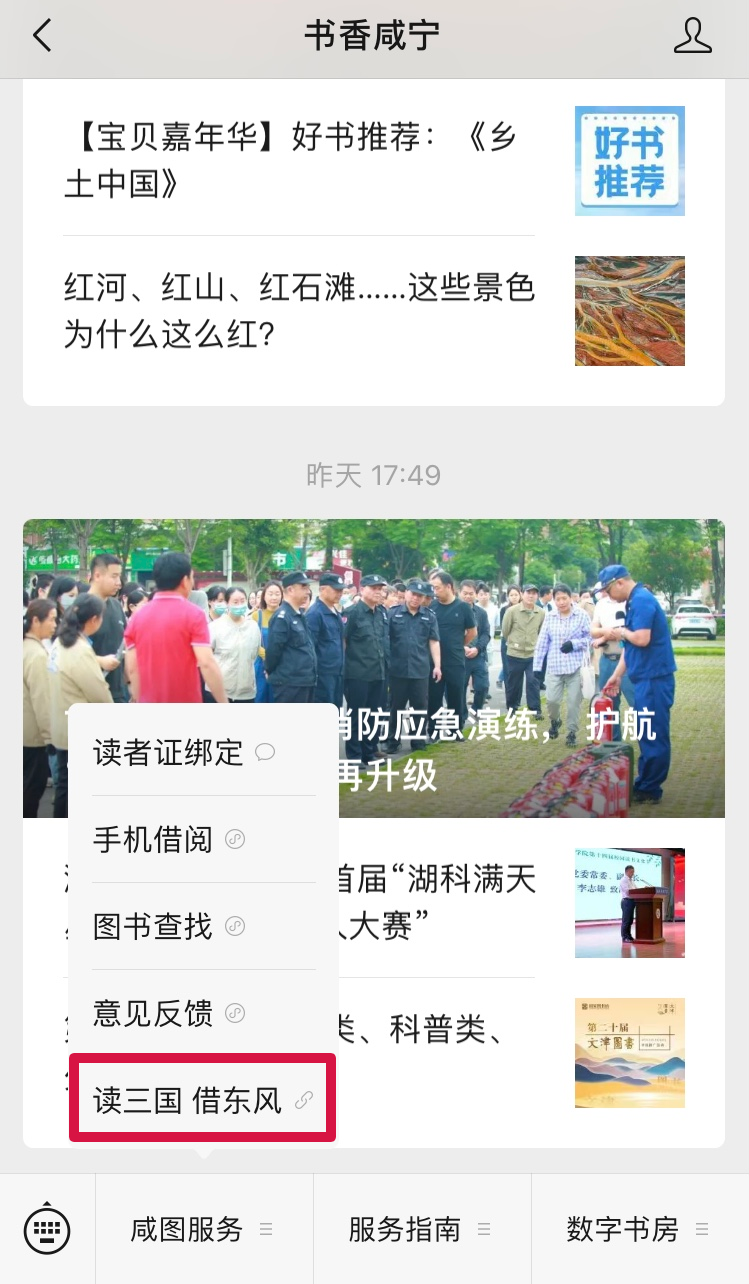This screenshot has height=1284, width=749.
Task: Tap the link icon next to 意见反馈
Action: (235, 1015)
